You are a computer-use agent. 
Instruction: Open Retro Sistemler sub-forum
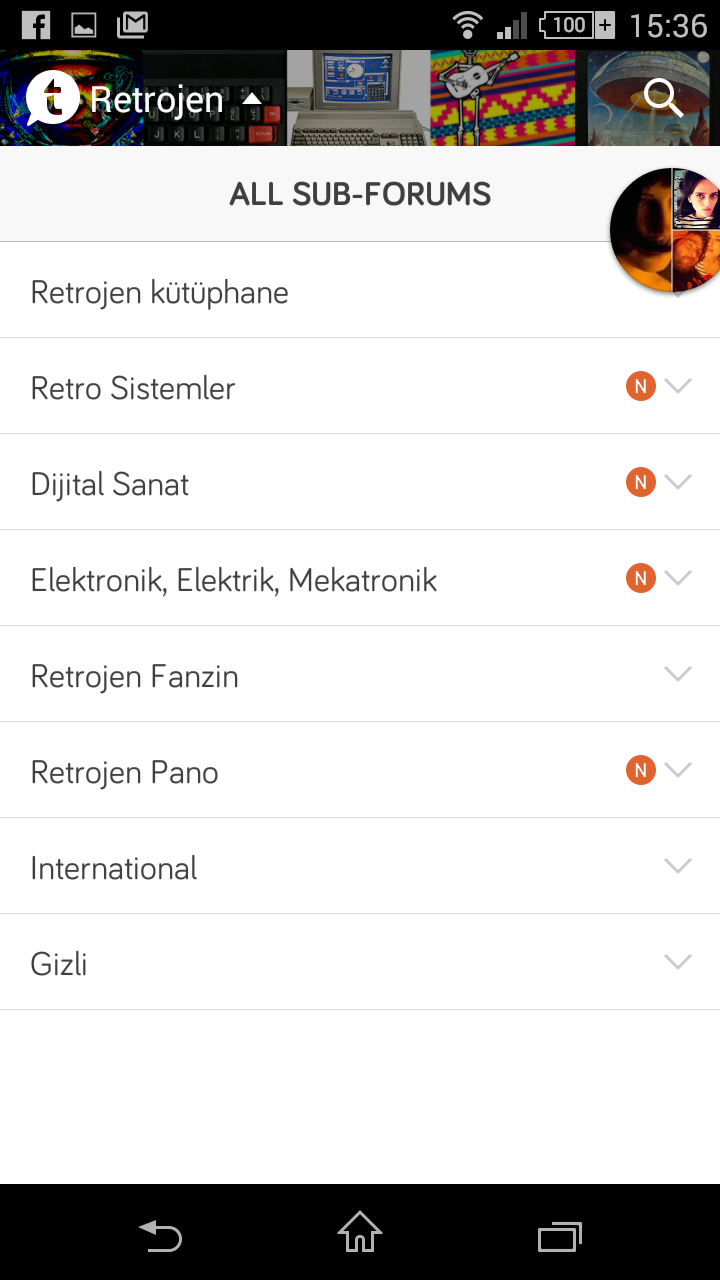coord(360,386)
